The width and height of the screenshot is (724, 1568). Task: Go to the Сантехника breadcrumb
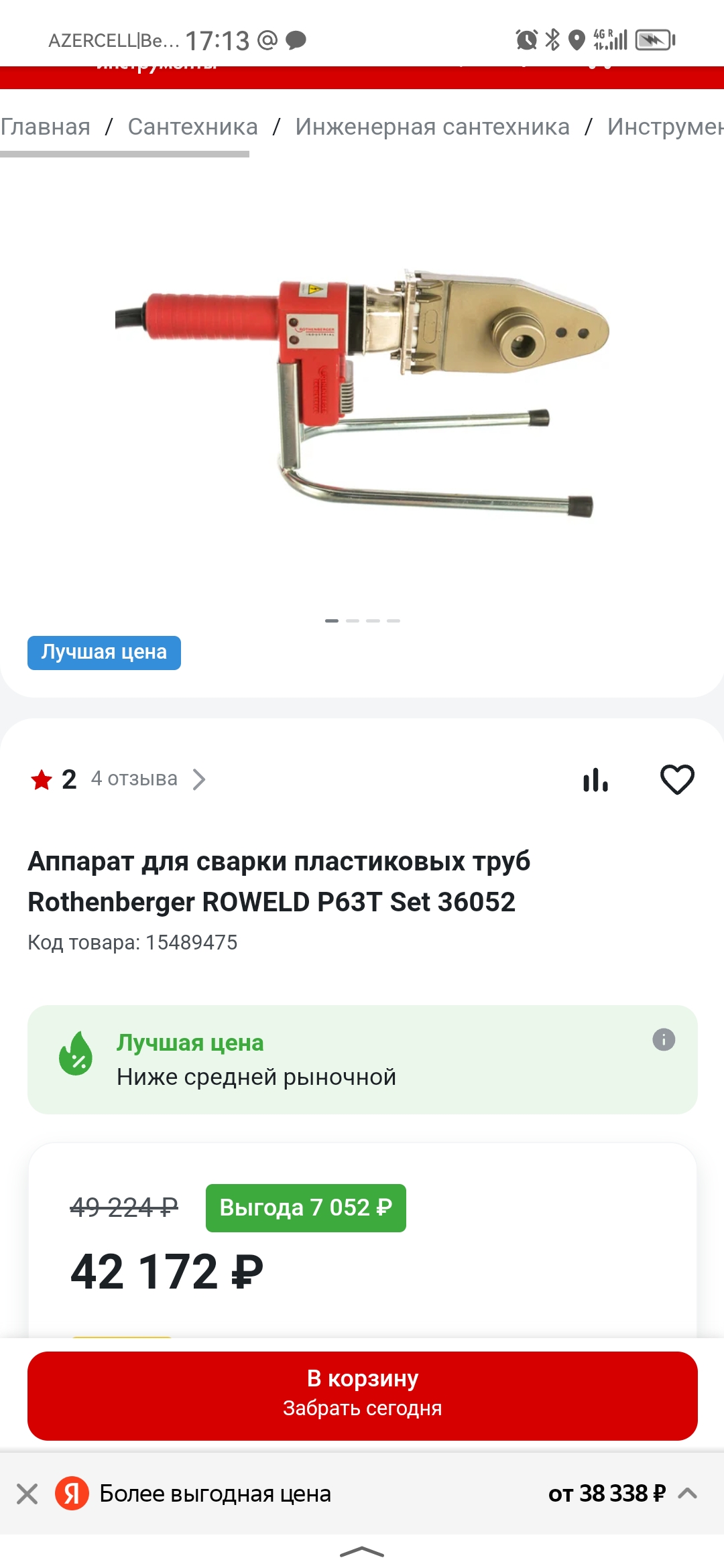[192, 127]
